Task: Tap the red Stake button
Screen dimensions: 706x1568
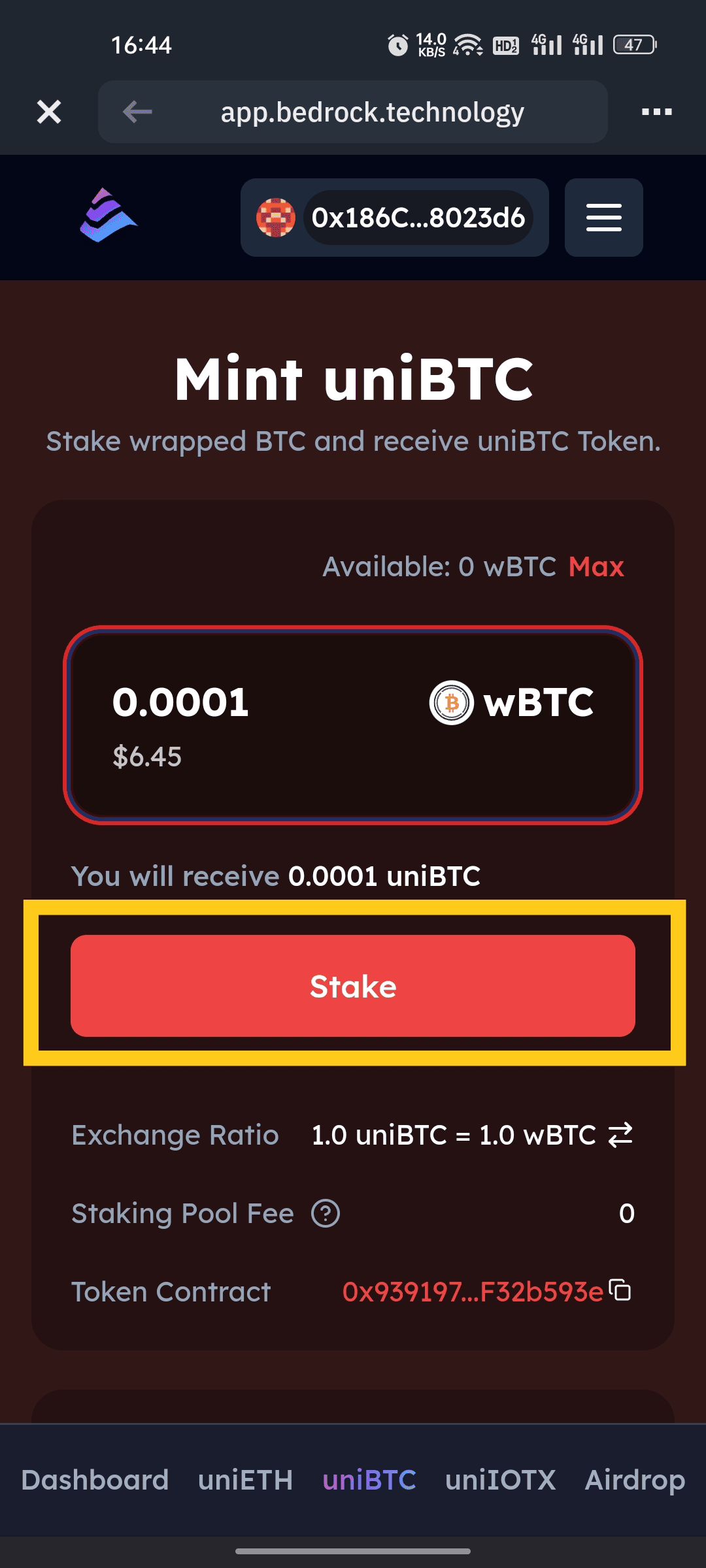Action: coord(353,986)
